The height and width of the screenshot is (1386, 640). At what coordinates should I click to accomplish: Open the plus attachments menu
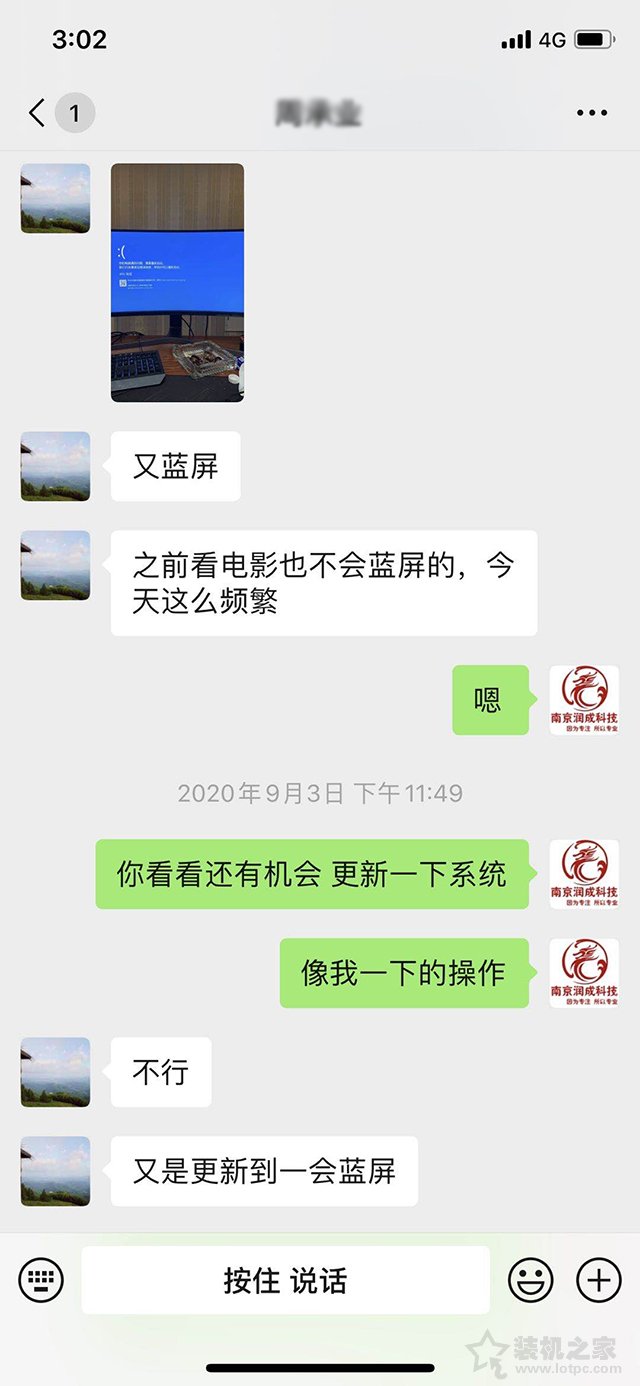point(598,1279)
